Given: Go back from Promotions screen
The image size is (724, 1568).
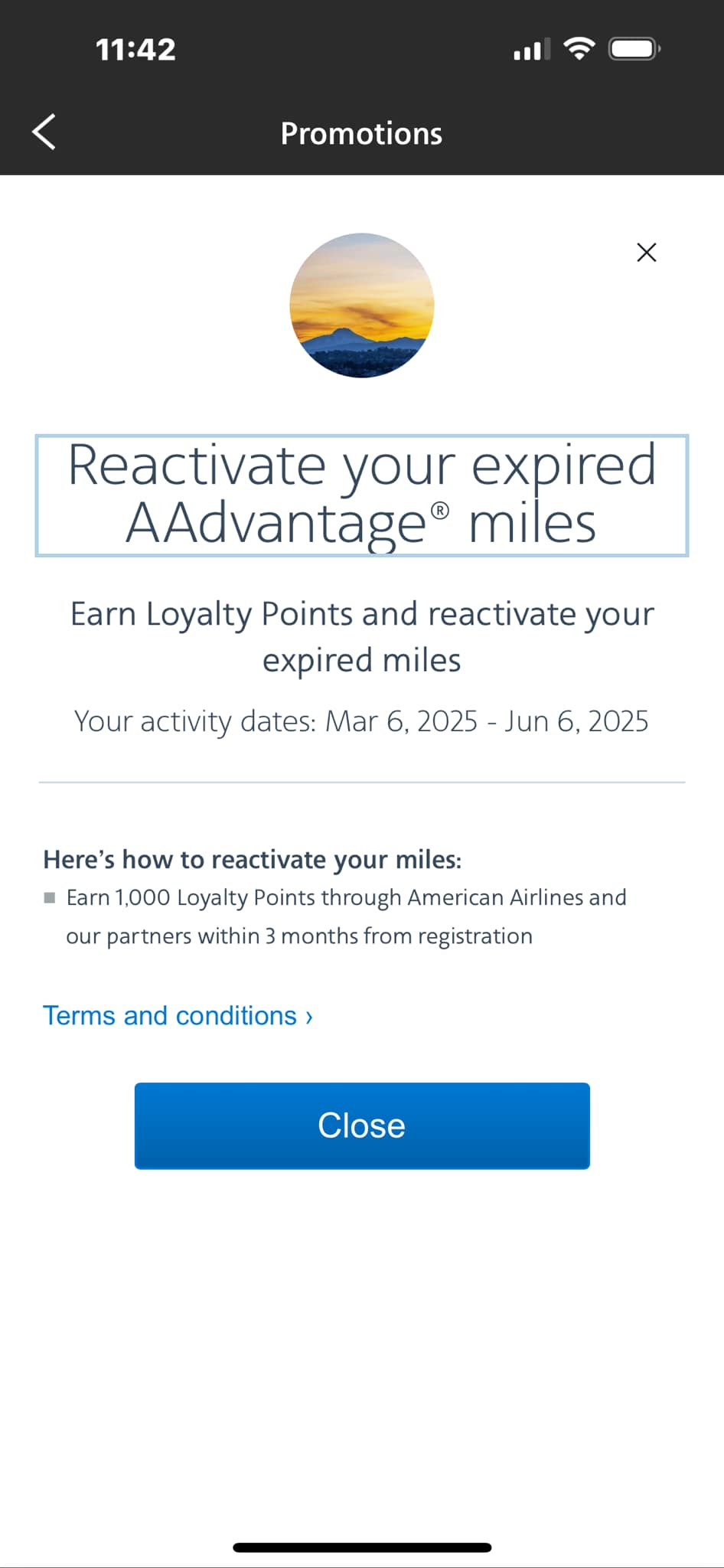Looking at the screenshot, I should coord(44,132).
